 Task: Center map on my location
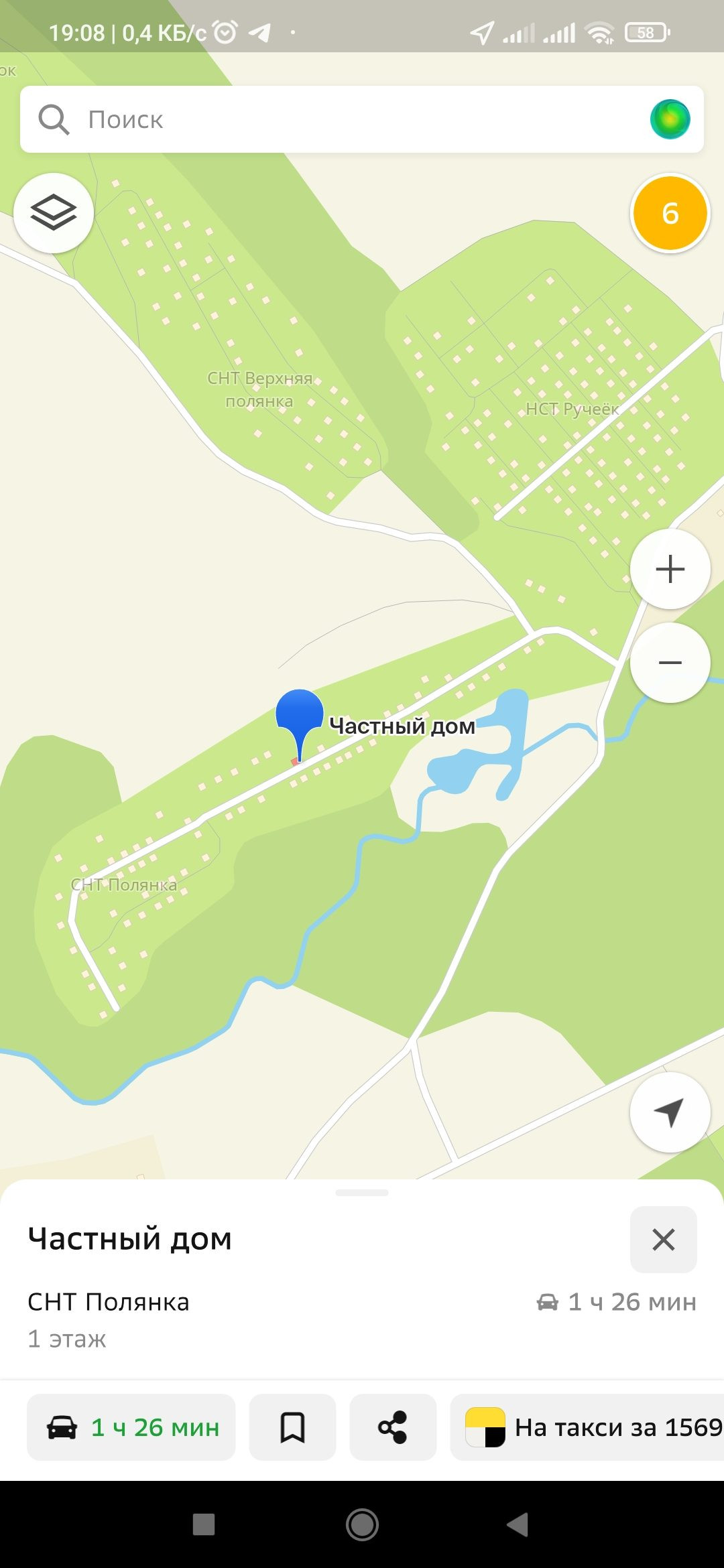[670, 1112]
